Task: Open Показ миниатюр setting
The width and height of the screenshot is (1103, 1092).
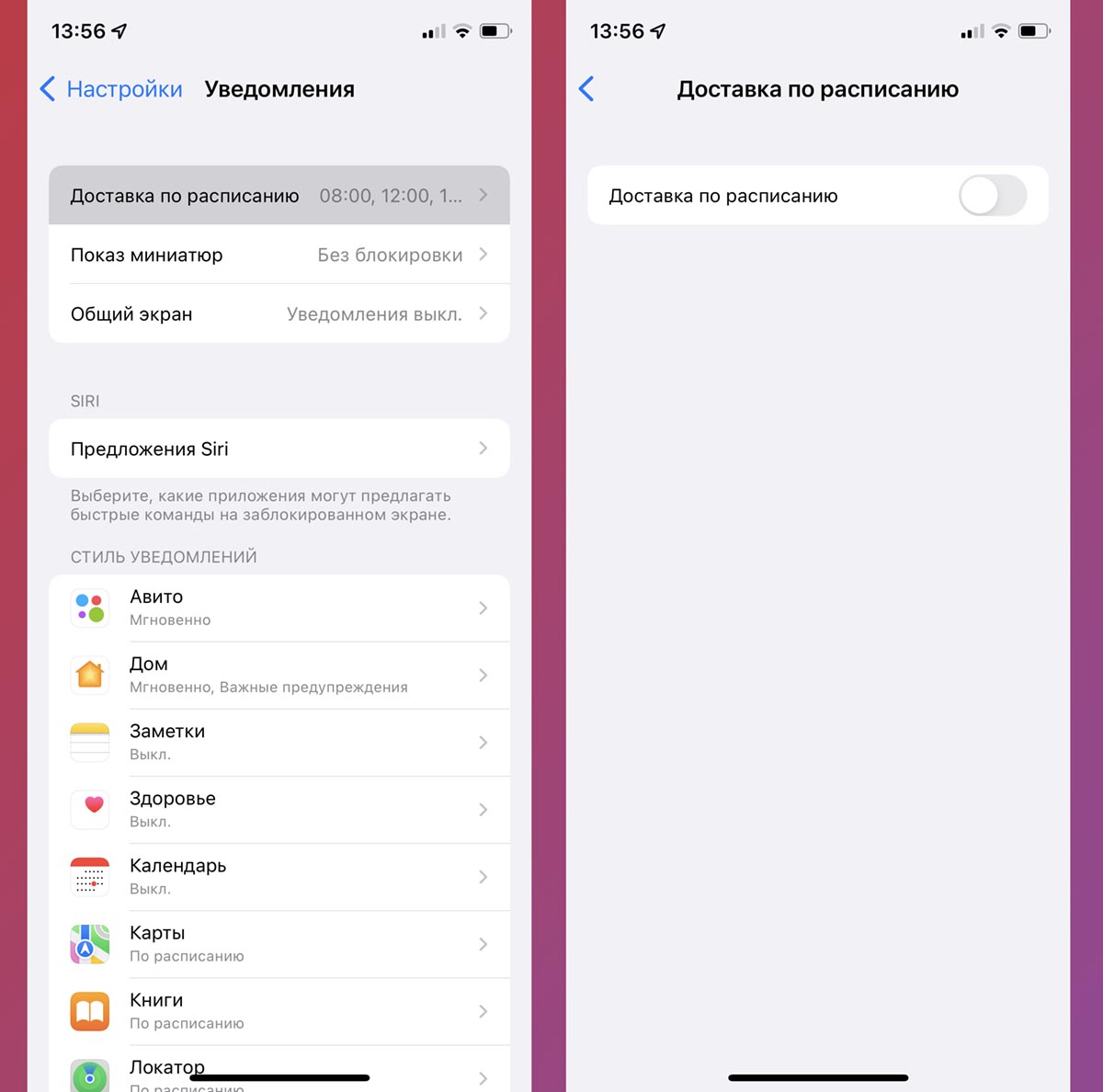Action: coord(279,255)
